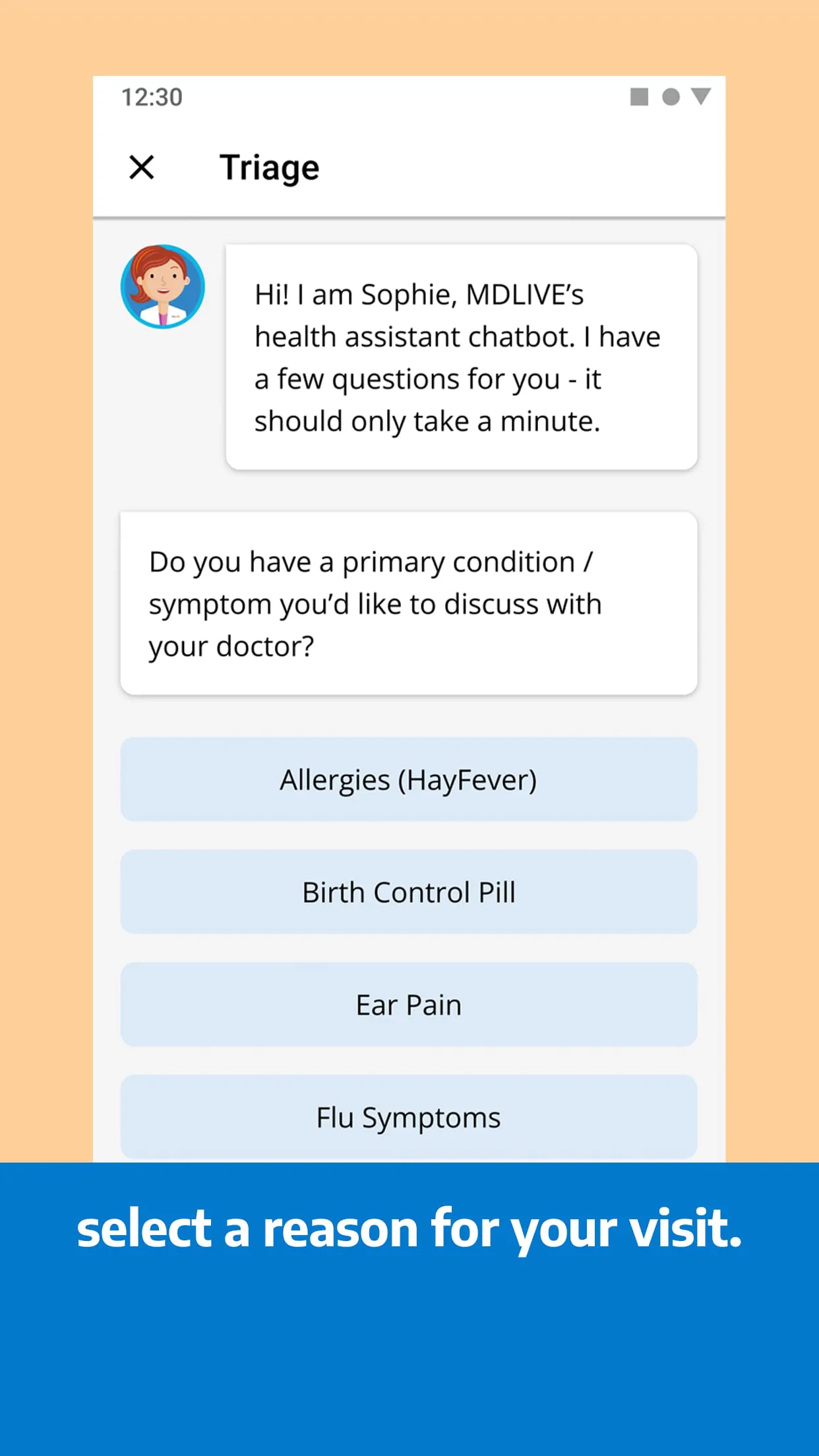819x1456 pixels.
Task: Choose Flu Symptoms as primary condition
Action: click(409, 1116)
